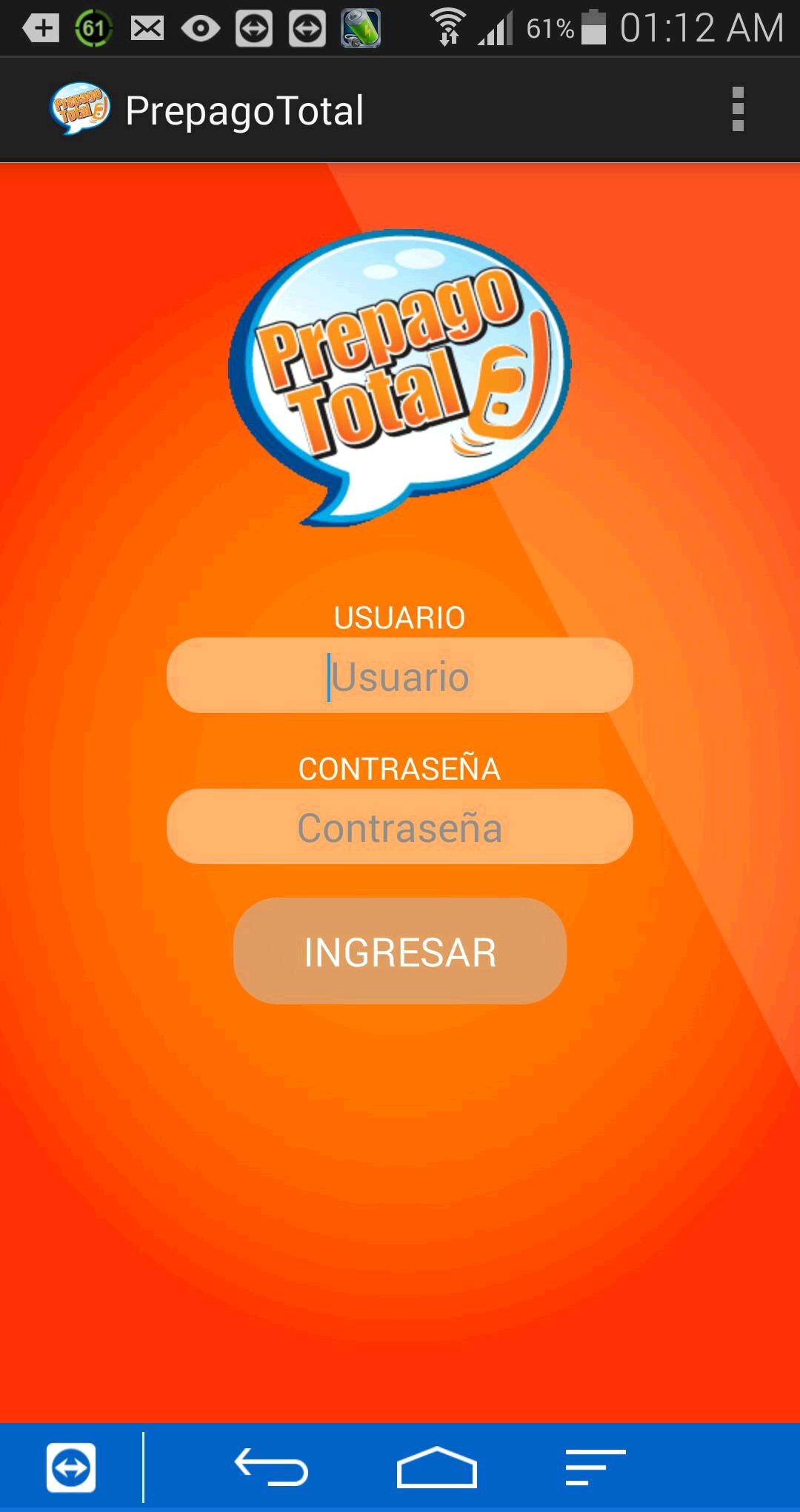
Task: Select the Contraseña password field
Action: pyautogui.click(x=400, y=827)
